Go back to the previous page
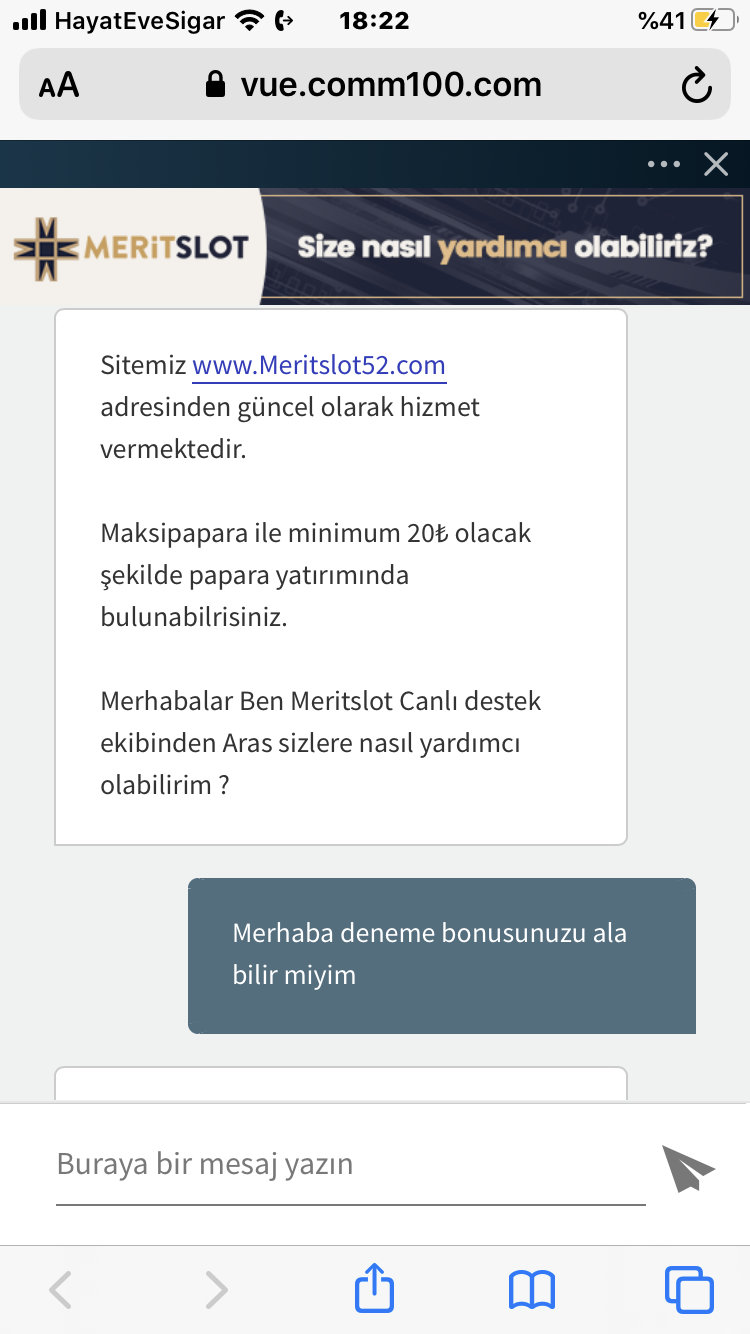Screen dimensions: 750x1334 click(x=61, y=1290)
